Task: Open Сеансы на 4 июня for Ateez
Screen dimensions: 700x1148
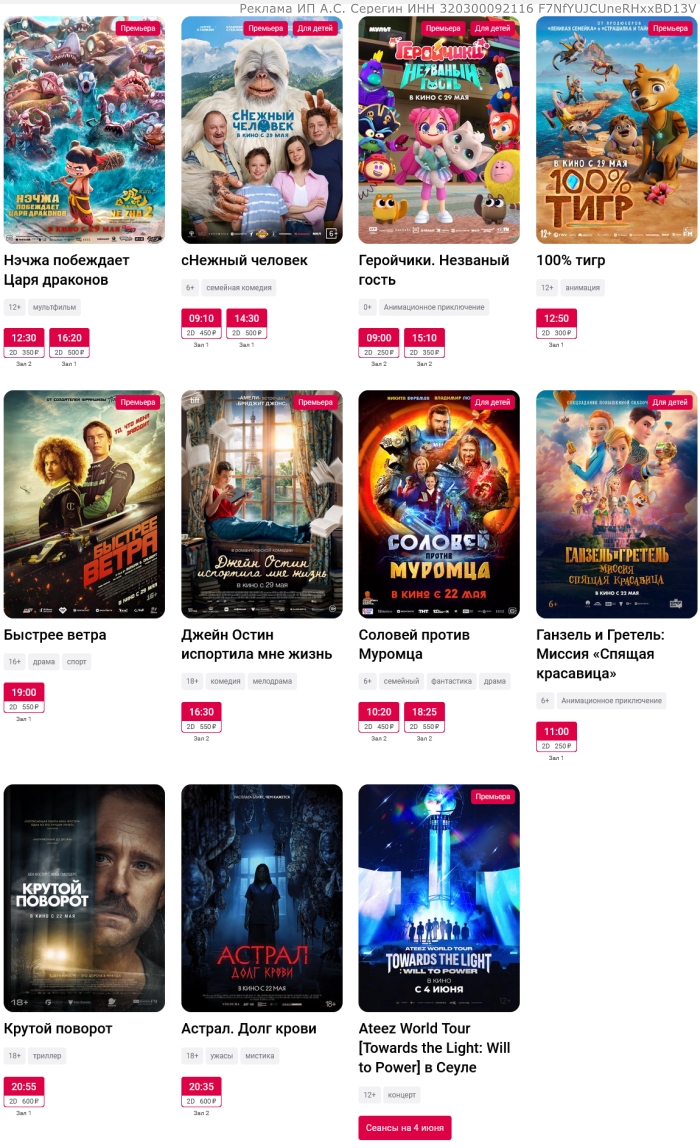Action: [x=405, y=1128]
